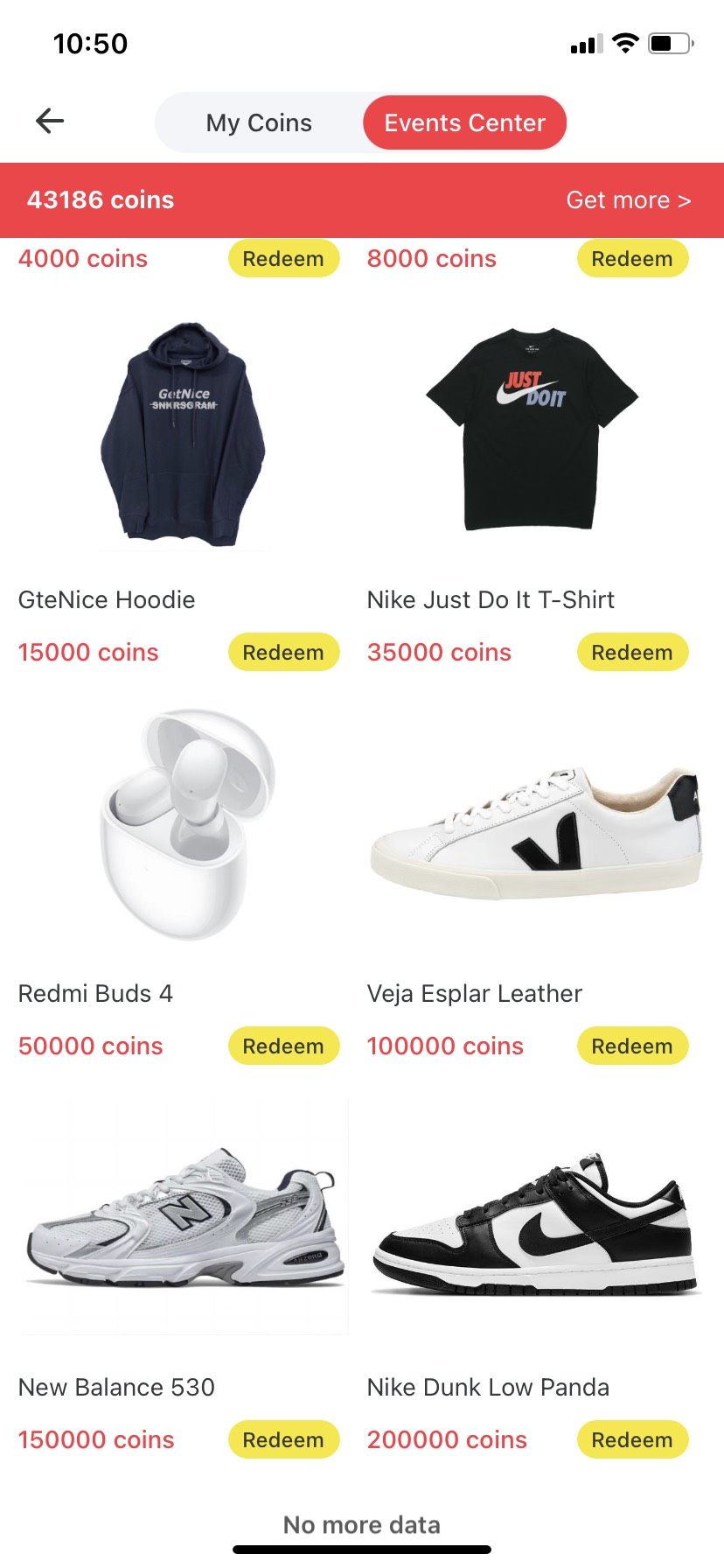Redeem the 4000 coins item

[x=283, y=259]
